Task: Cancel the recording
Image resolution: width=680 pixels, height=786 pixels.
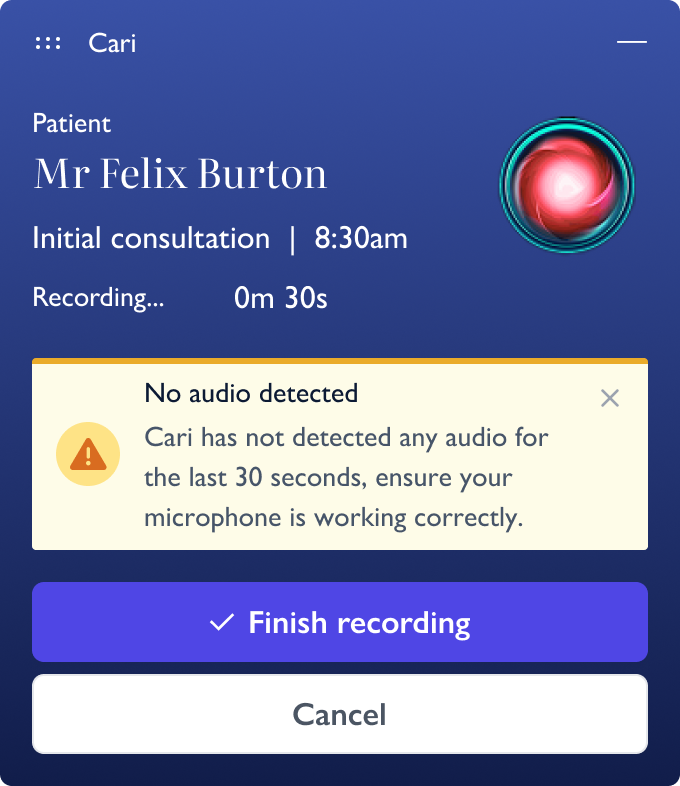Action: click(x=340, y=714)
